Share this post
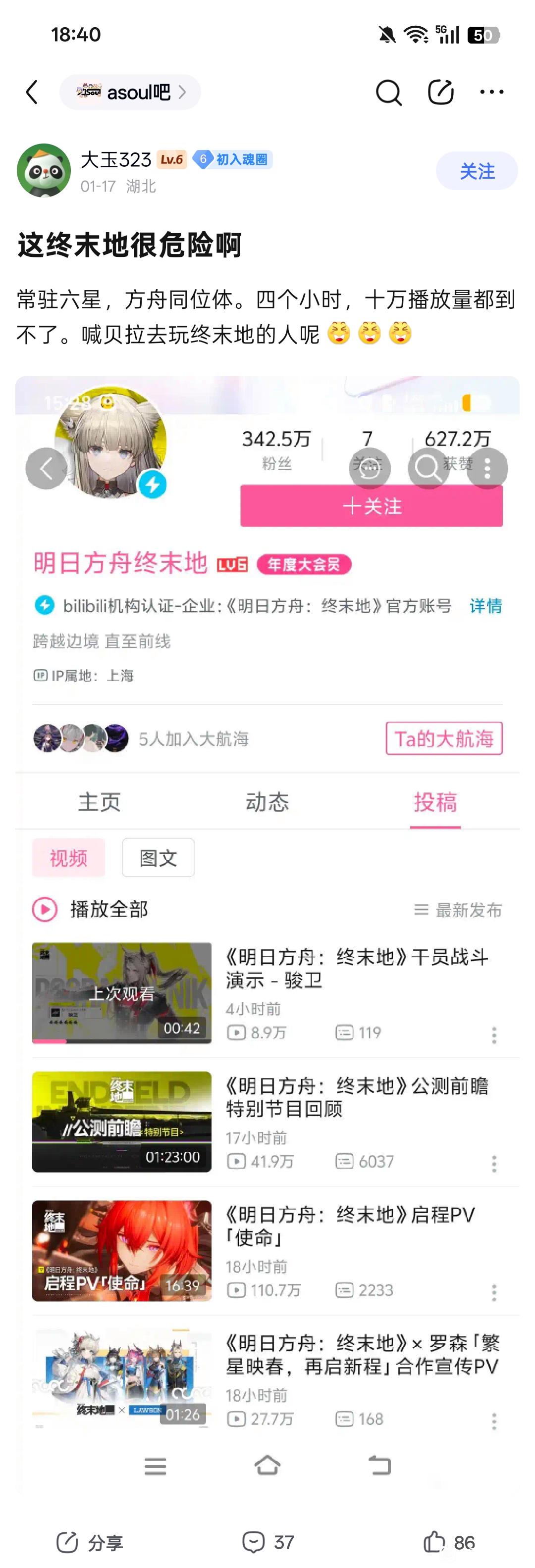Viewport: 535px width, 1568px height. [x=90, y=1541]
